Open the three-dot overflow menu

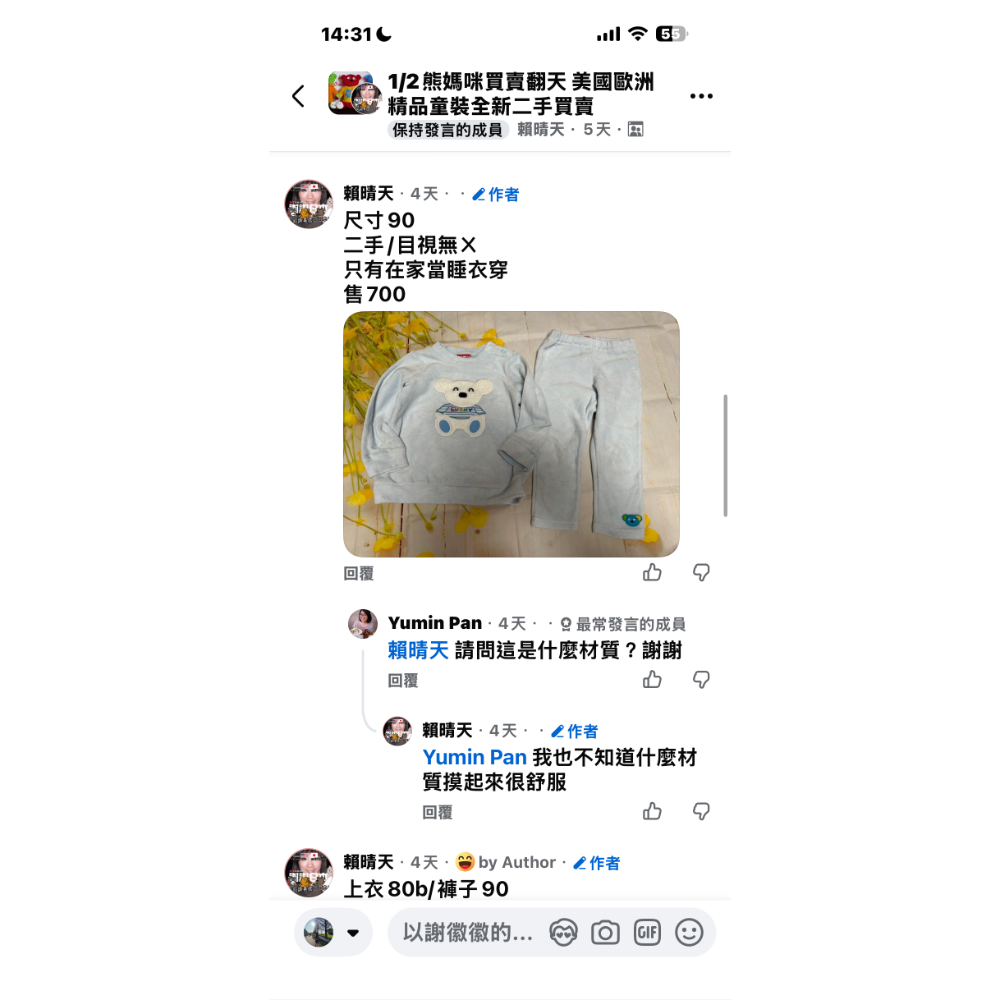tap(701, 96)
